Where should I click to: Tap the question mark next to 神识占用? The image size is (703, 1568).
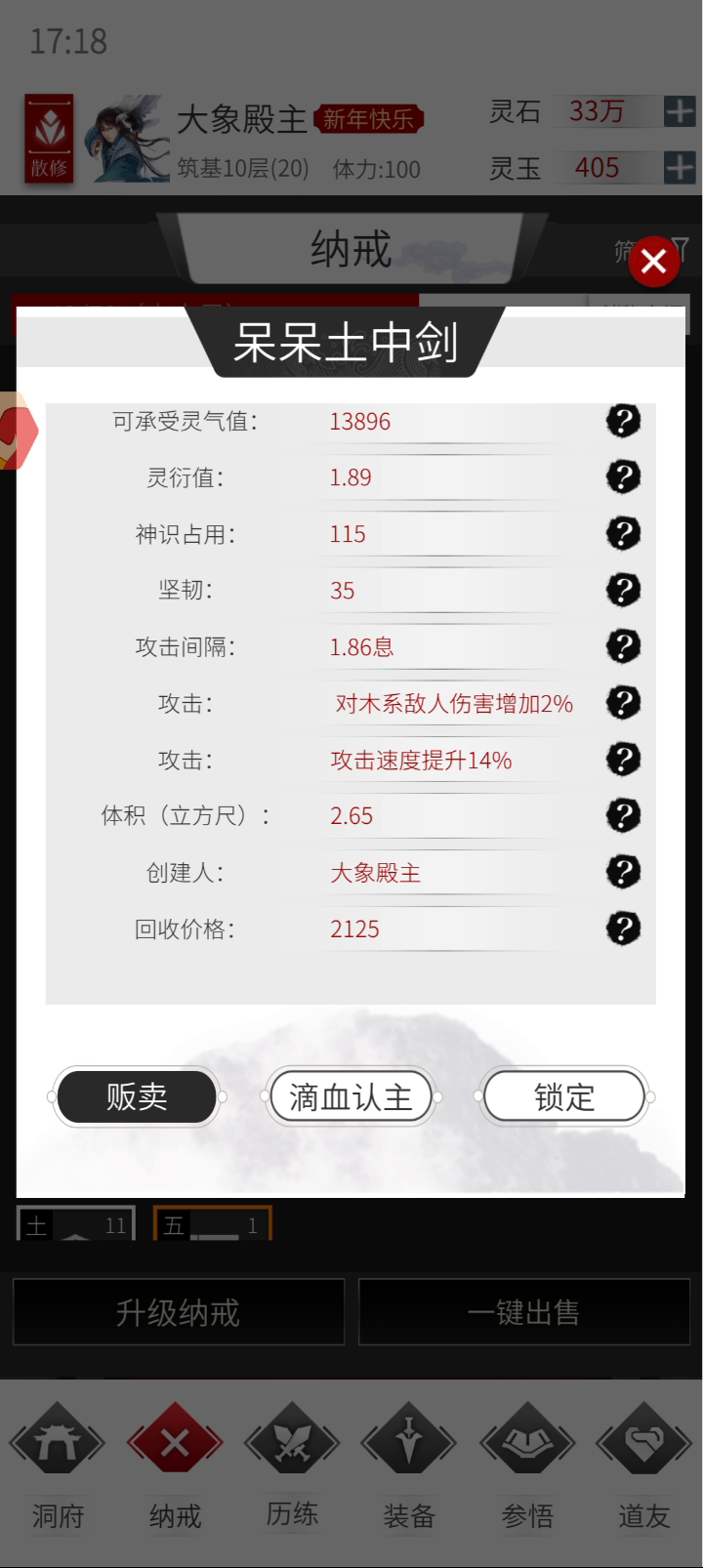(x=623, y=534)
